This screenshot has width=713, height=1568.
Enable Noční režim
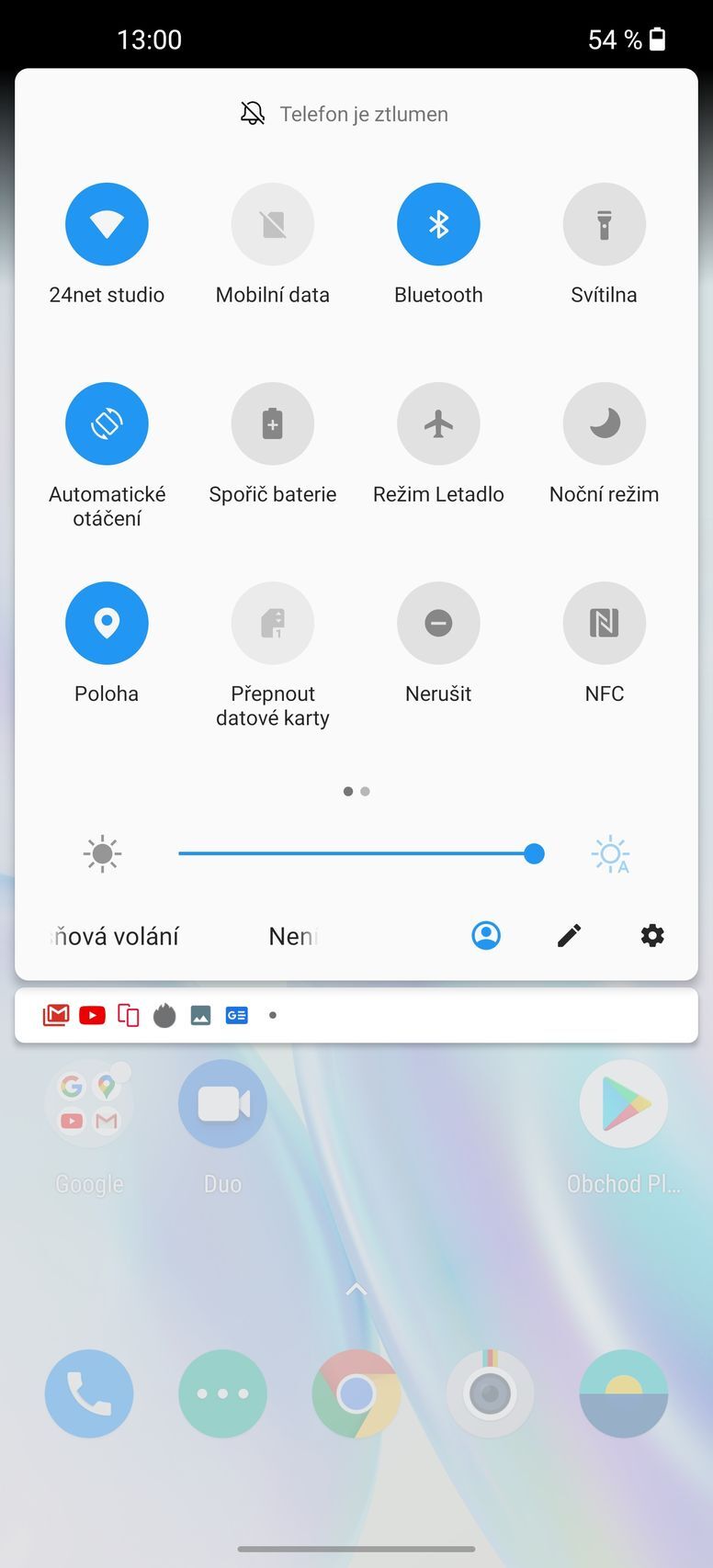pyautogui.click(x=604, y=423)
